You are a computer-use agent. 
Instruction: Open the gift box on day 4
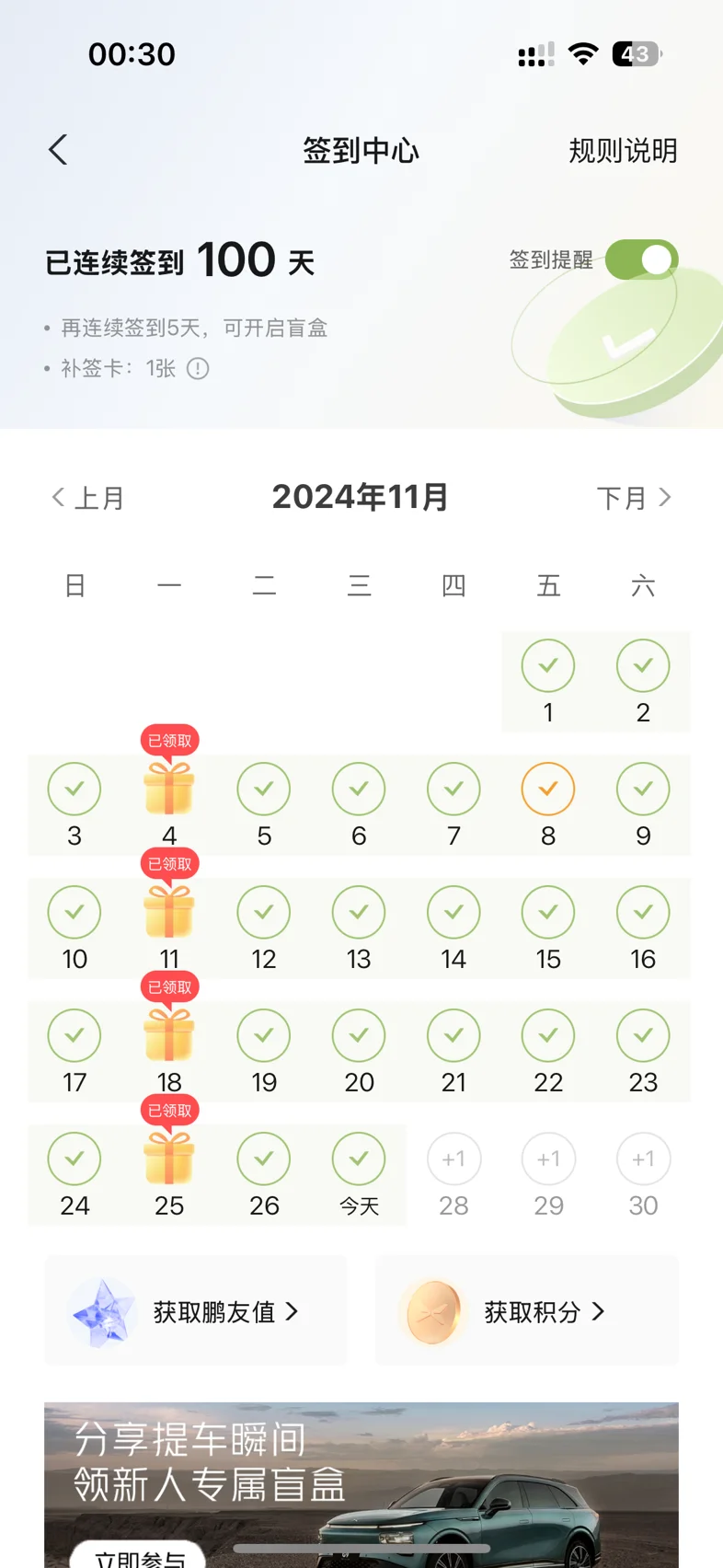[169, 788]
